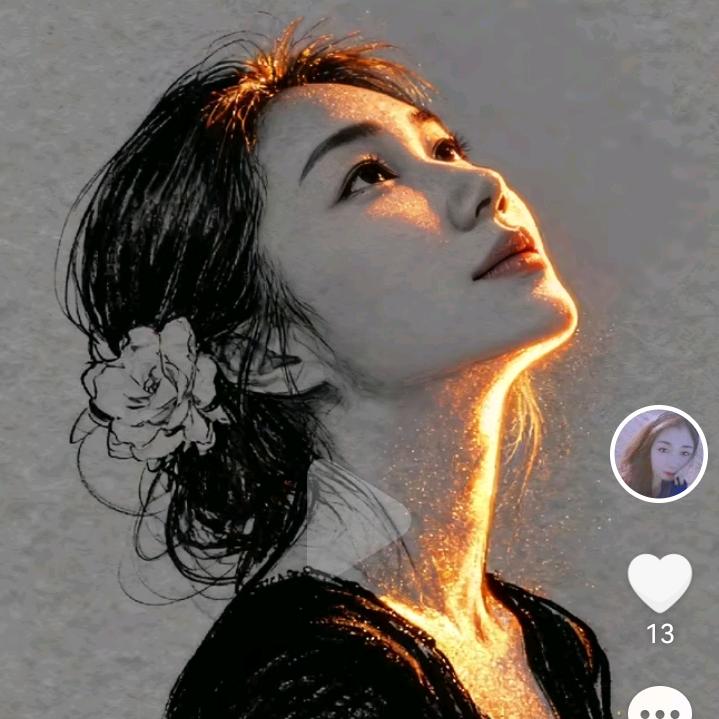Like this video with the heart
This screenshot has height=719, width=719.
659,582
